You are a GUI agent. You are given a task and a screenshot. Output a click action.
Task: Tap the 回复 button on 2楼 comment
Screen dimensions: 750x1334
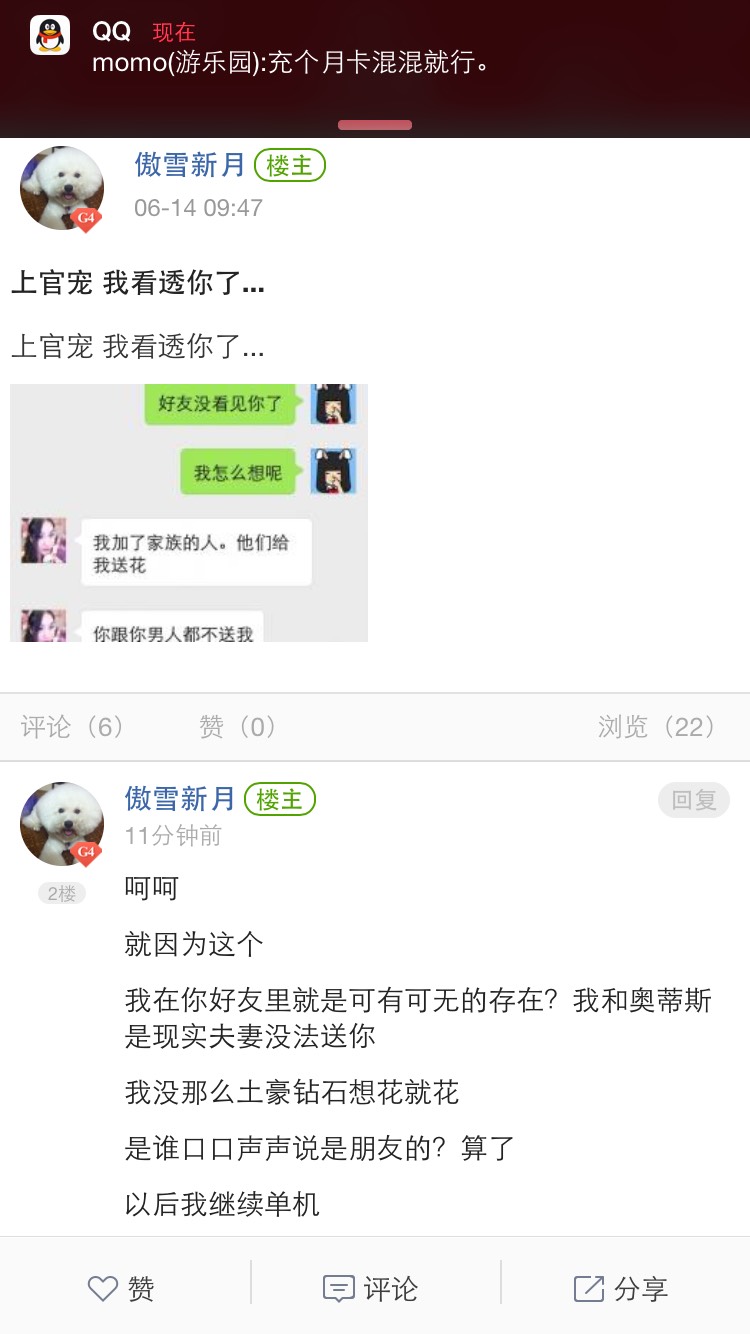pyautogui.click(x=693, y=800)
